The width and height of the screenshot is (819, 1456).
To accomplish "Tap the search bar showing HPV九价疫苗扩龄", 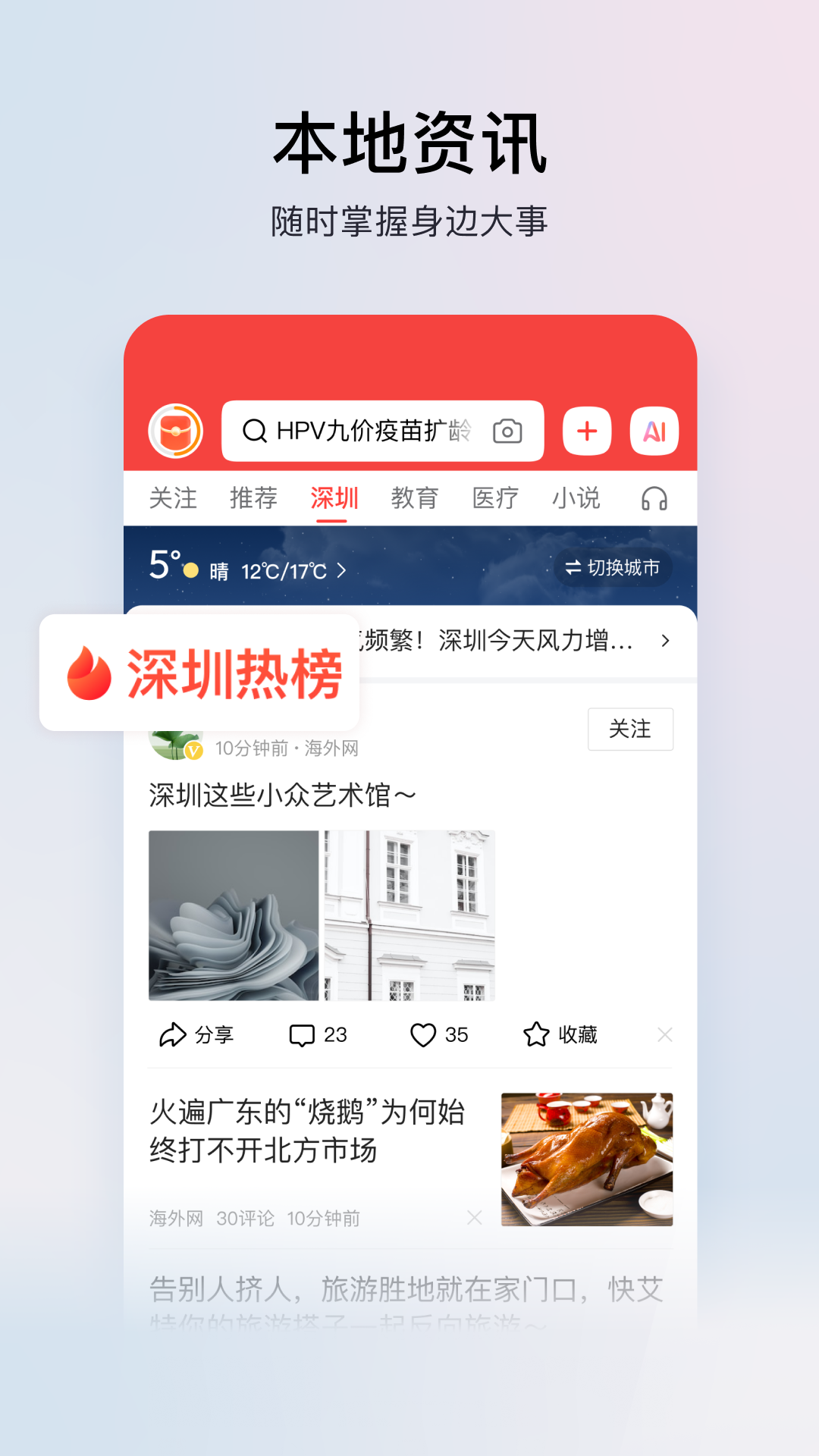I will coord(372,430).
